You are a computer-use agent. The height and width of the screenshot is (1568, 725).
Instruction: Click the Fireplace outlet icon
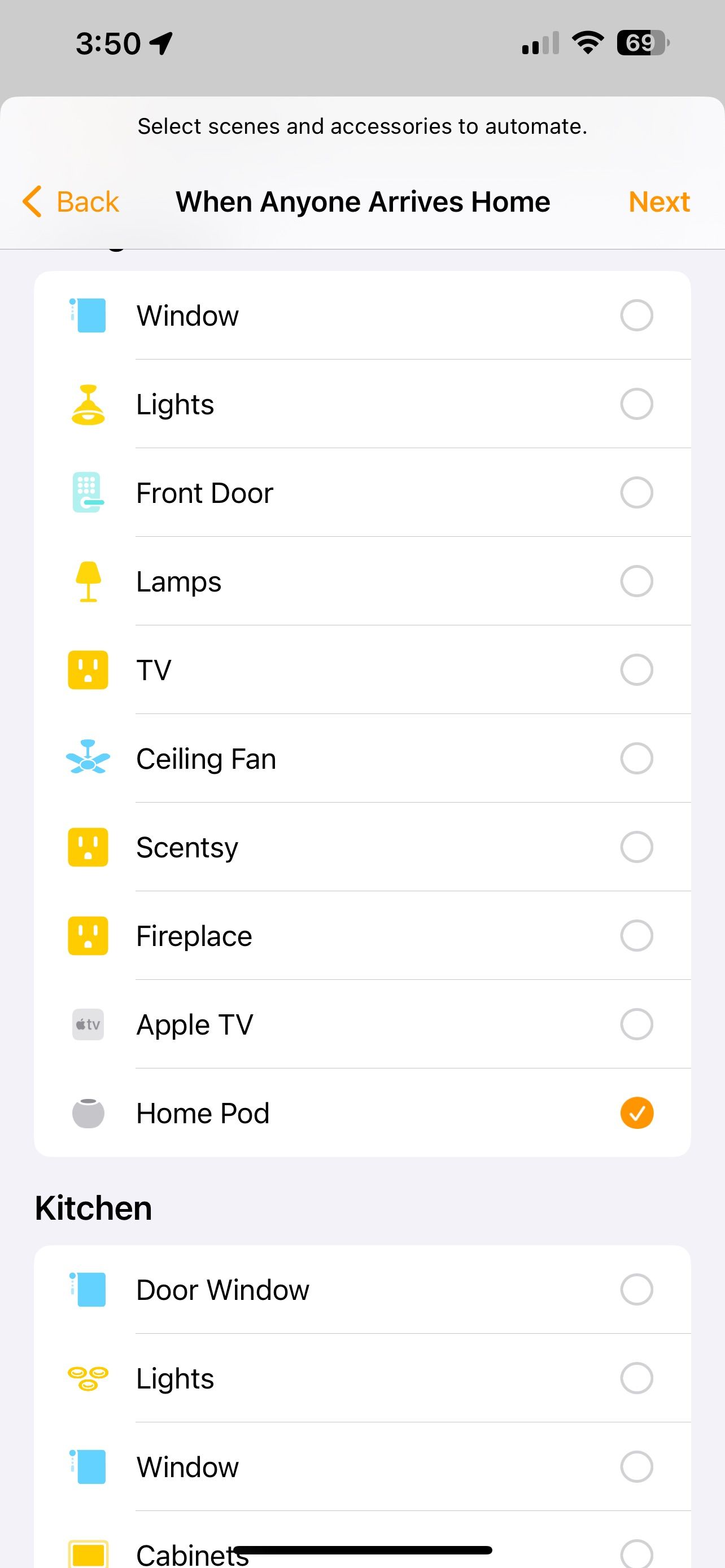[x=88, y=936]
